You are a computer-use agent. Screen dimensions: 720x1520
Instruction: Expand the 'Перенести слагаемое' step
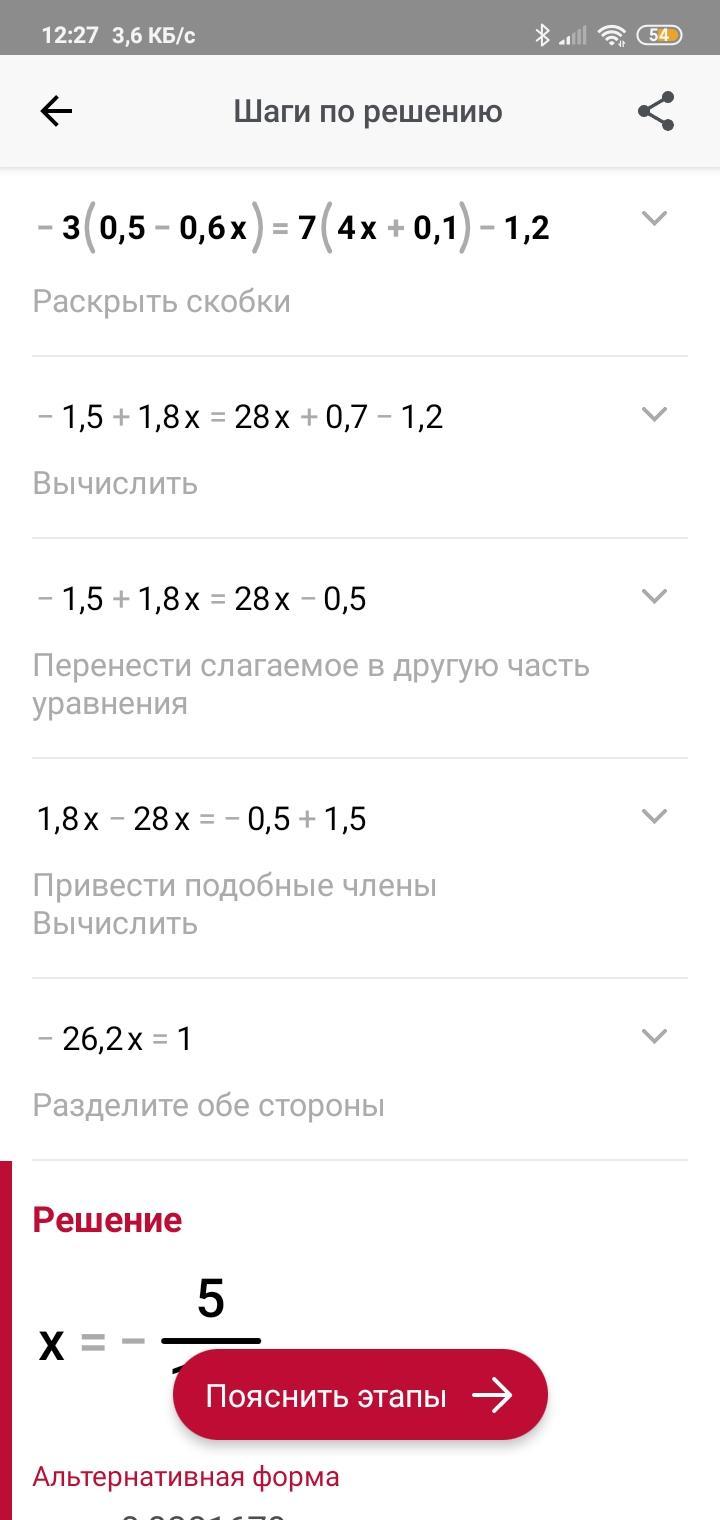tap(654, 596)
